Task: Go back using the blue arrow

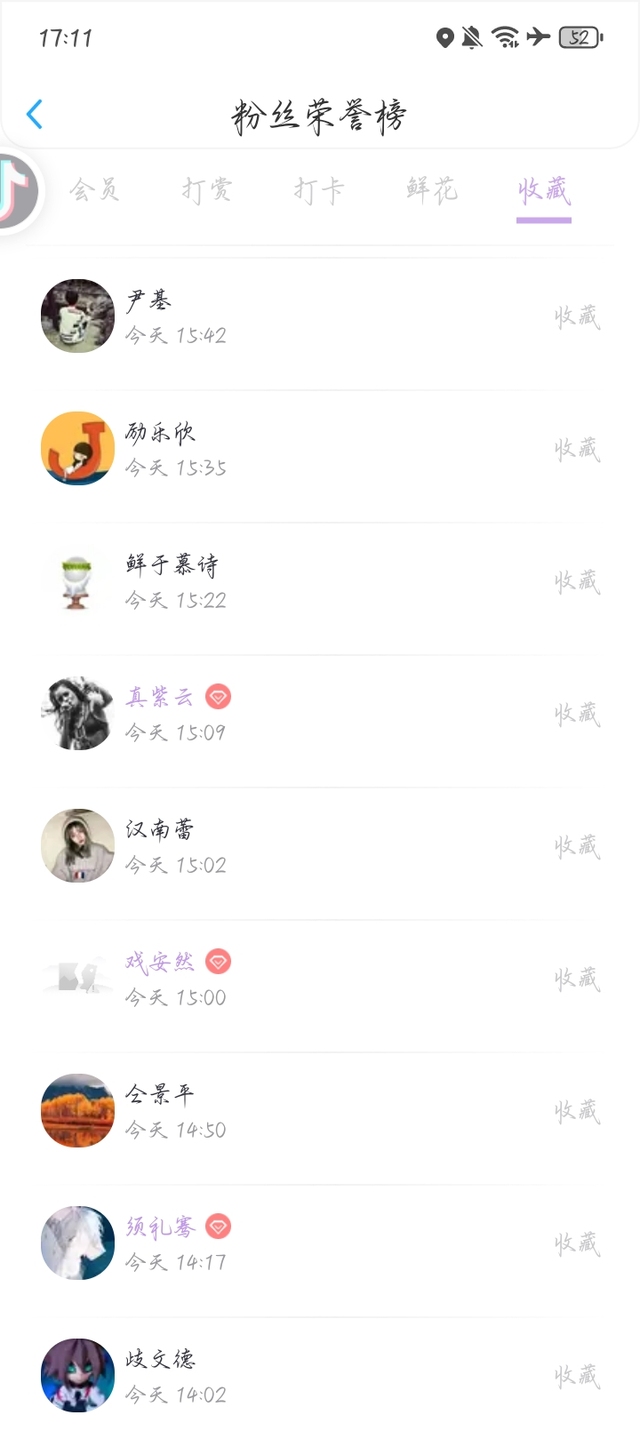Action: (x=35, y=115)
